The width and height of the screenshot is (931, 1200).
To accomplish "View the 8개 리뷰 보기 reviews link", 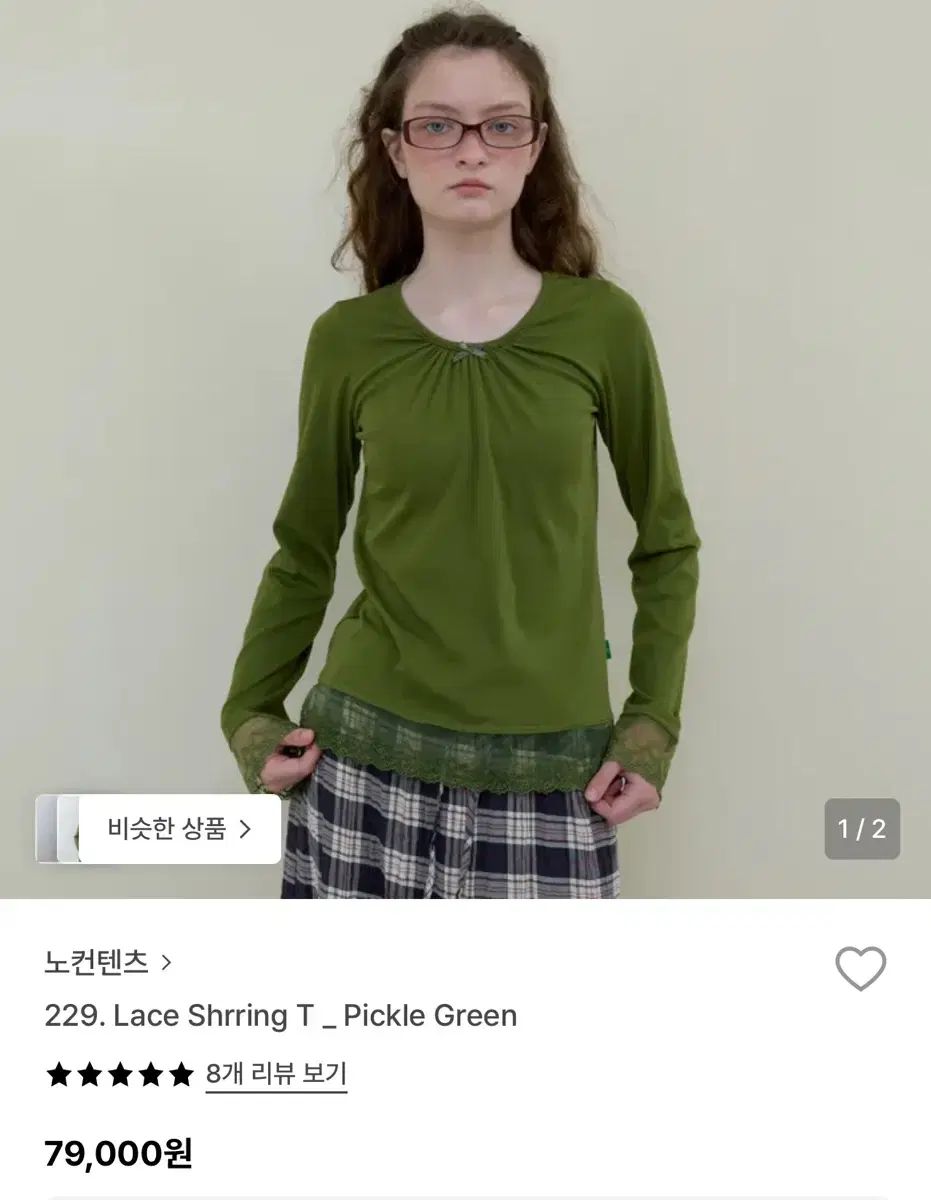I will click(276, 1075).
